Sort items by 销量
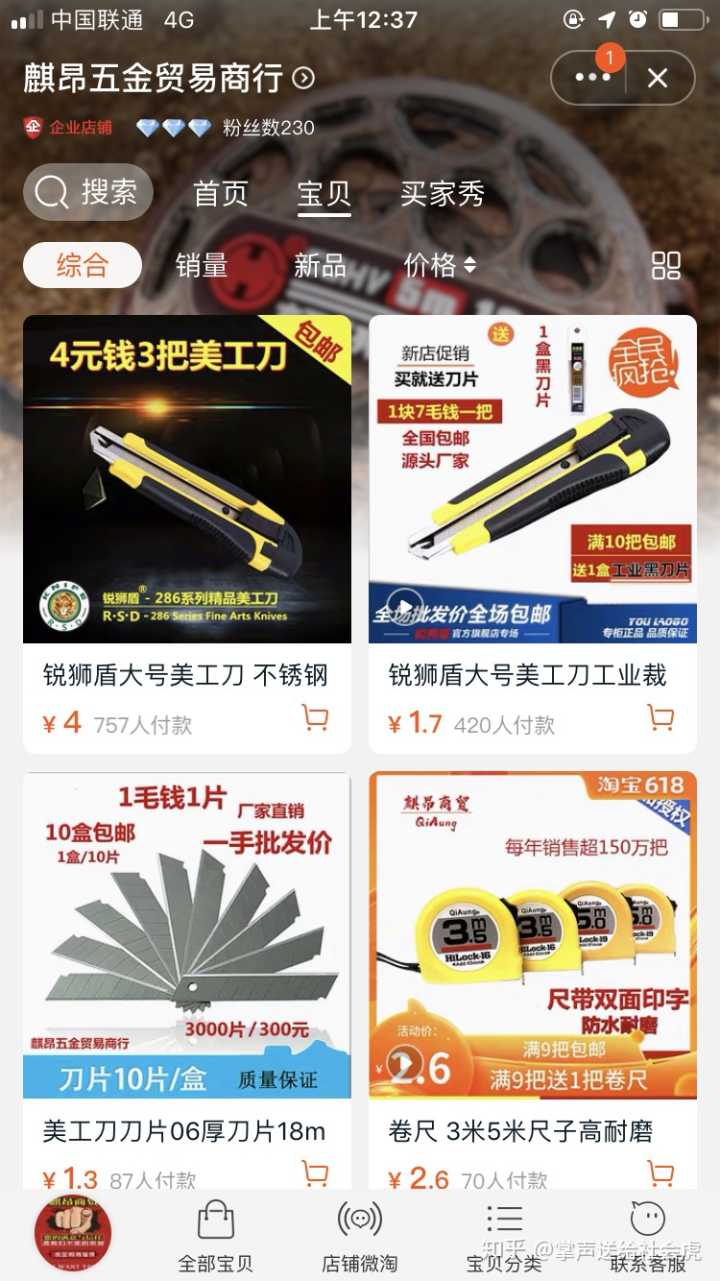Screen dimensions: 720x1281 click(x=202, y=265)
